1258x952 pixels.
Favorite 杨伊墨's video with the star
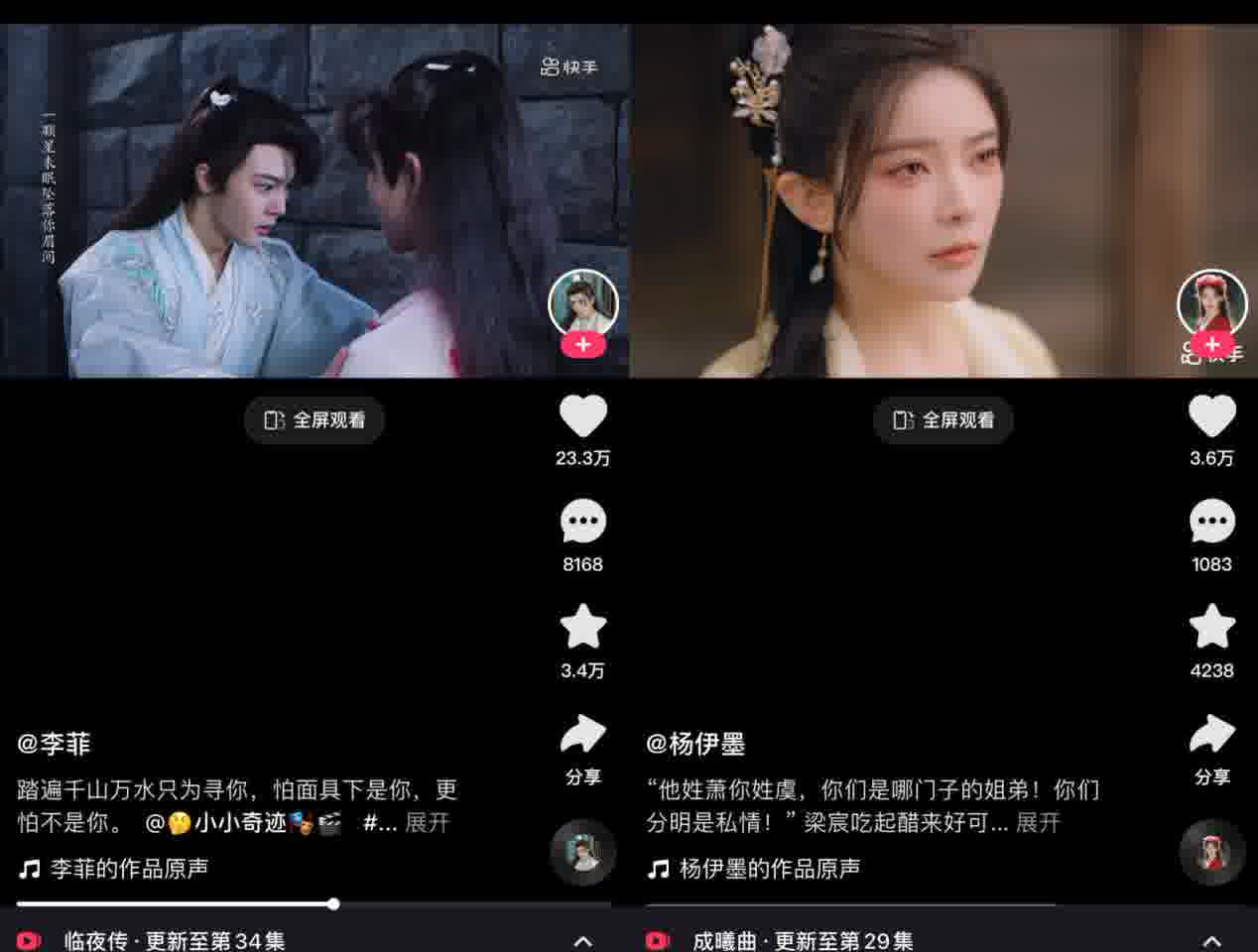[1211, 628]
